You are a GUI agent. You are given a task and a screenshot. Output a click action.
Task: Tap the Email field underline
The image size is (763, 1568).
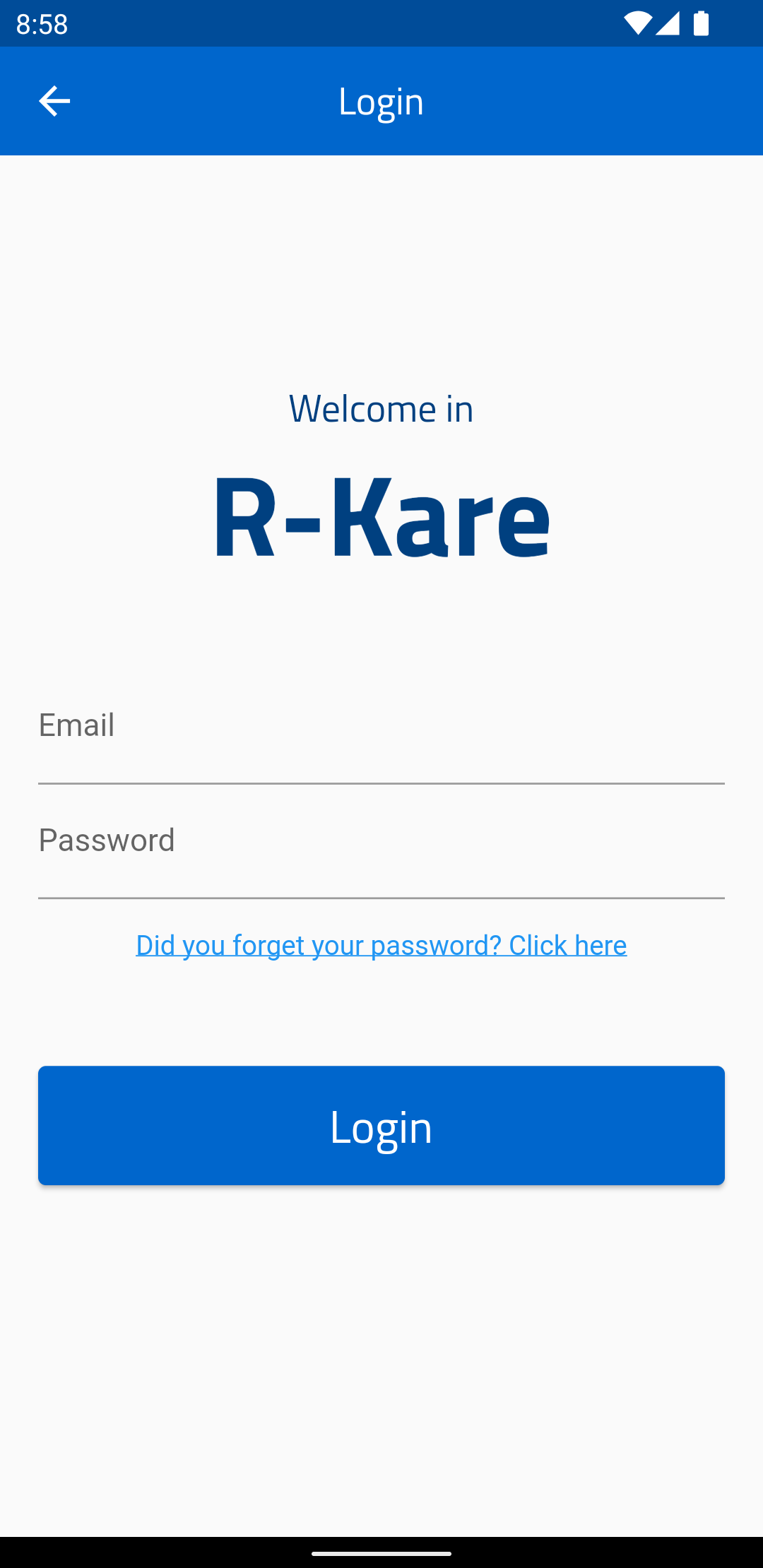click(x=381, y=783)
